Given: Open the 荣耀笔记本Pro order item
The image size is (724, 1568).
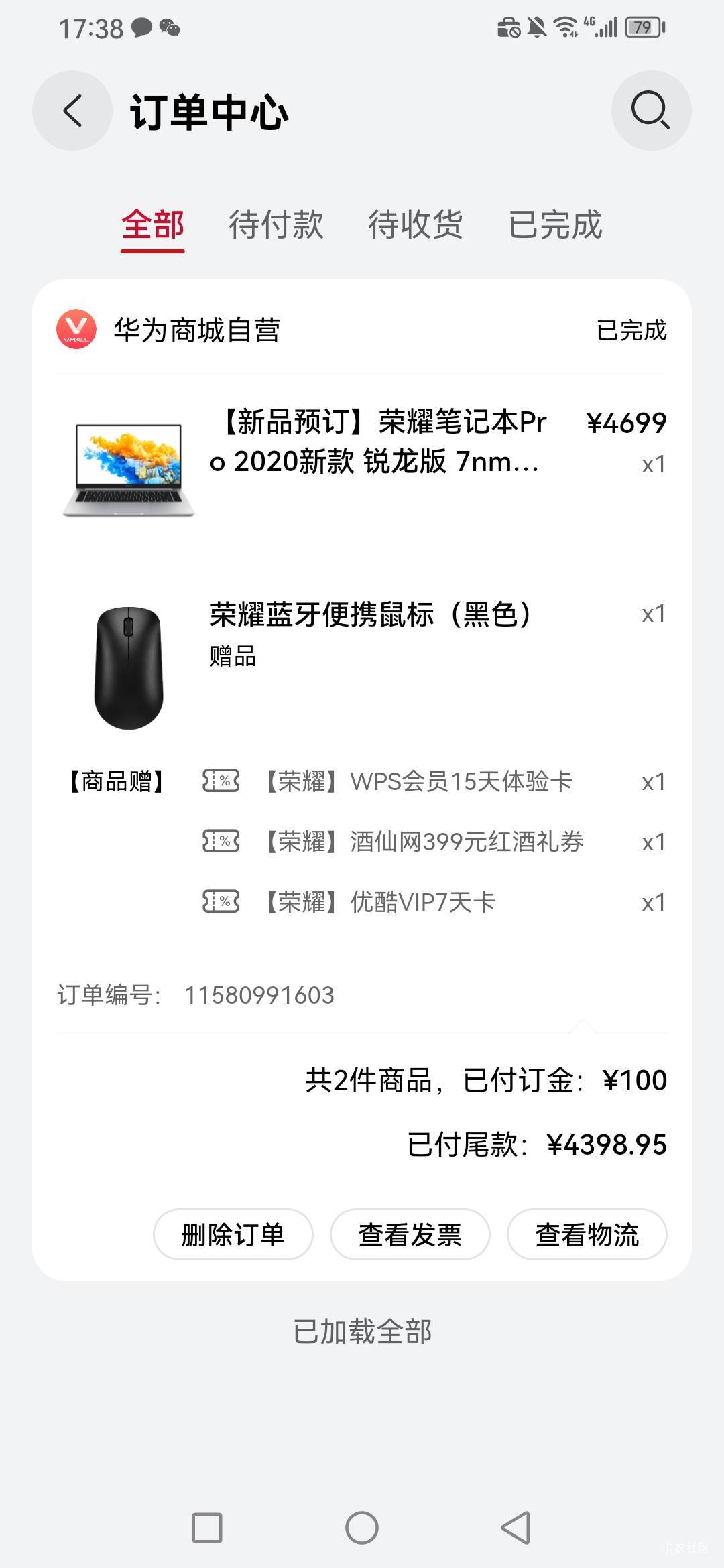Looking at the screenshot, I should pos(378,442).
